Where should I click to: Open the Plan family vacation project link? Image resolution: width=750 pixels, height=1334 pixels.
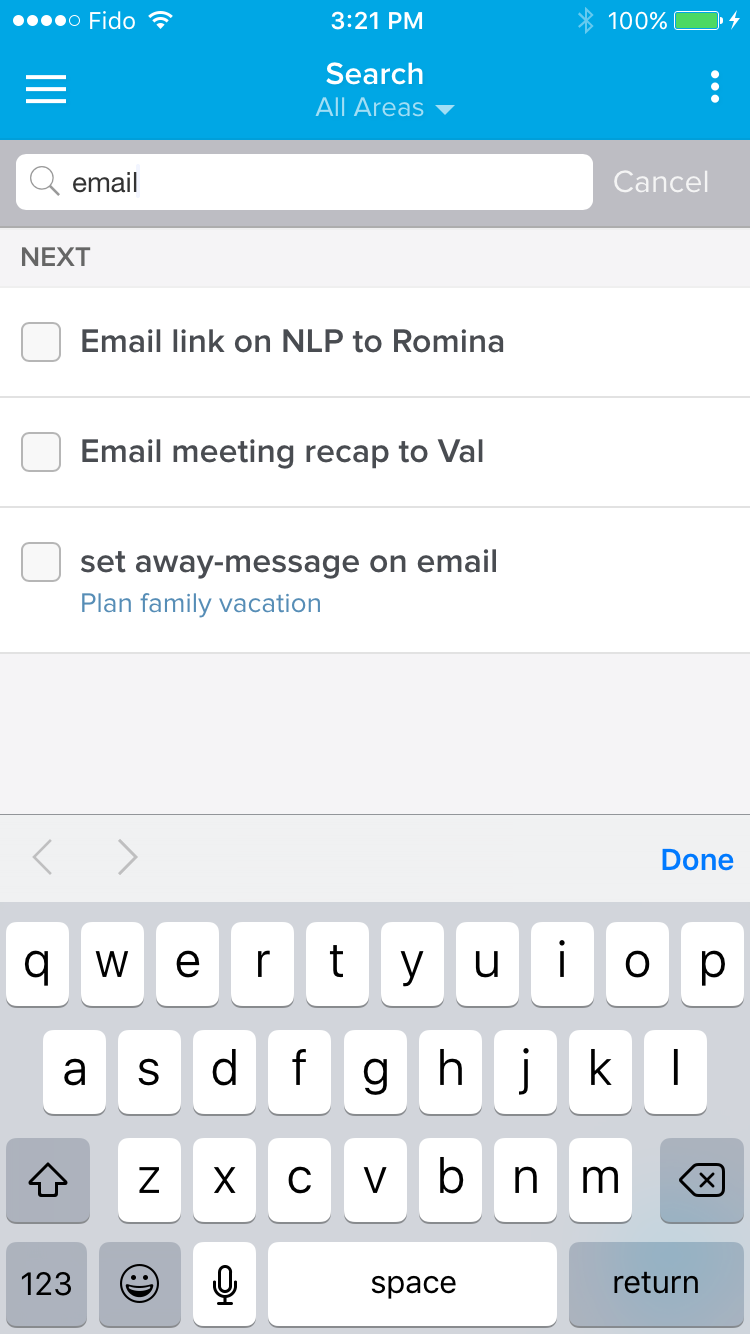click(x=201, y=604)
